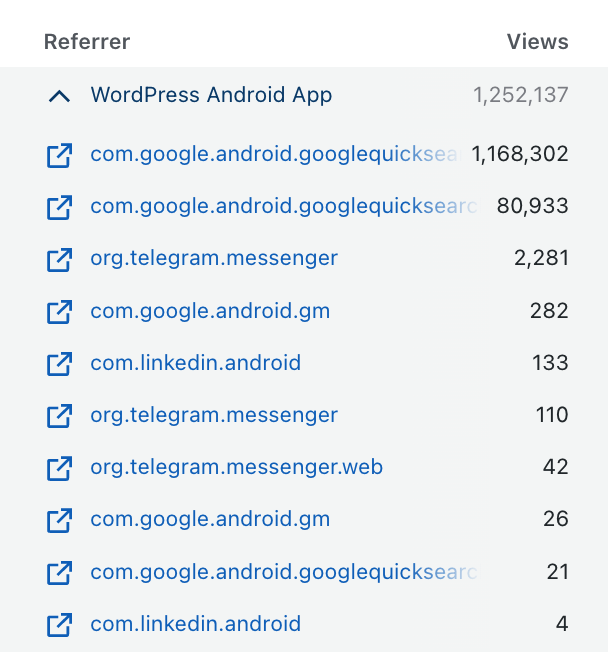Open com.google.android.gm link with 282 views
The height and width of the screenshot is (652, 608).
point(210,311)
